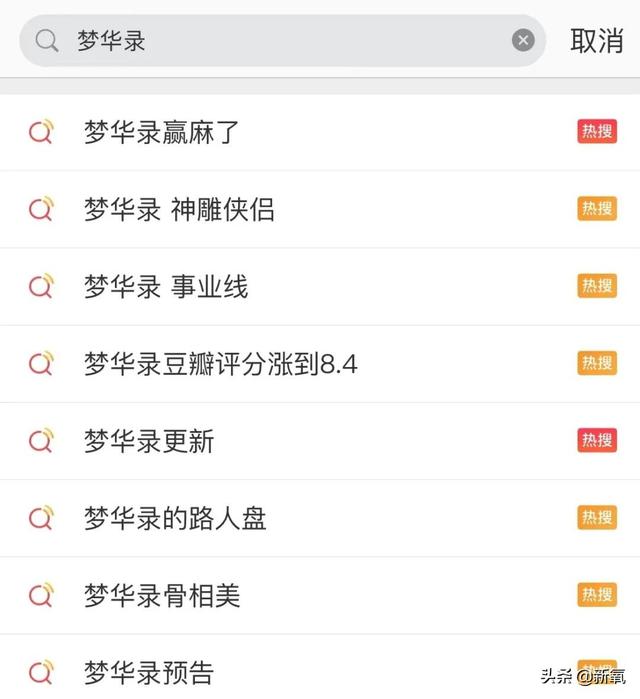Open suggestion 梦华录预告

[150, 672]
